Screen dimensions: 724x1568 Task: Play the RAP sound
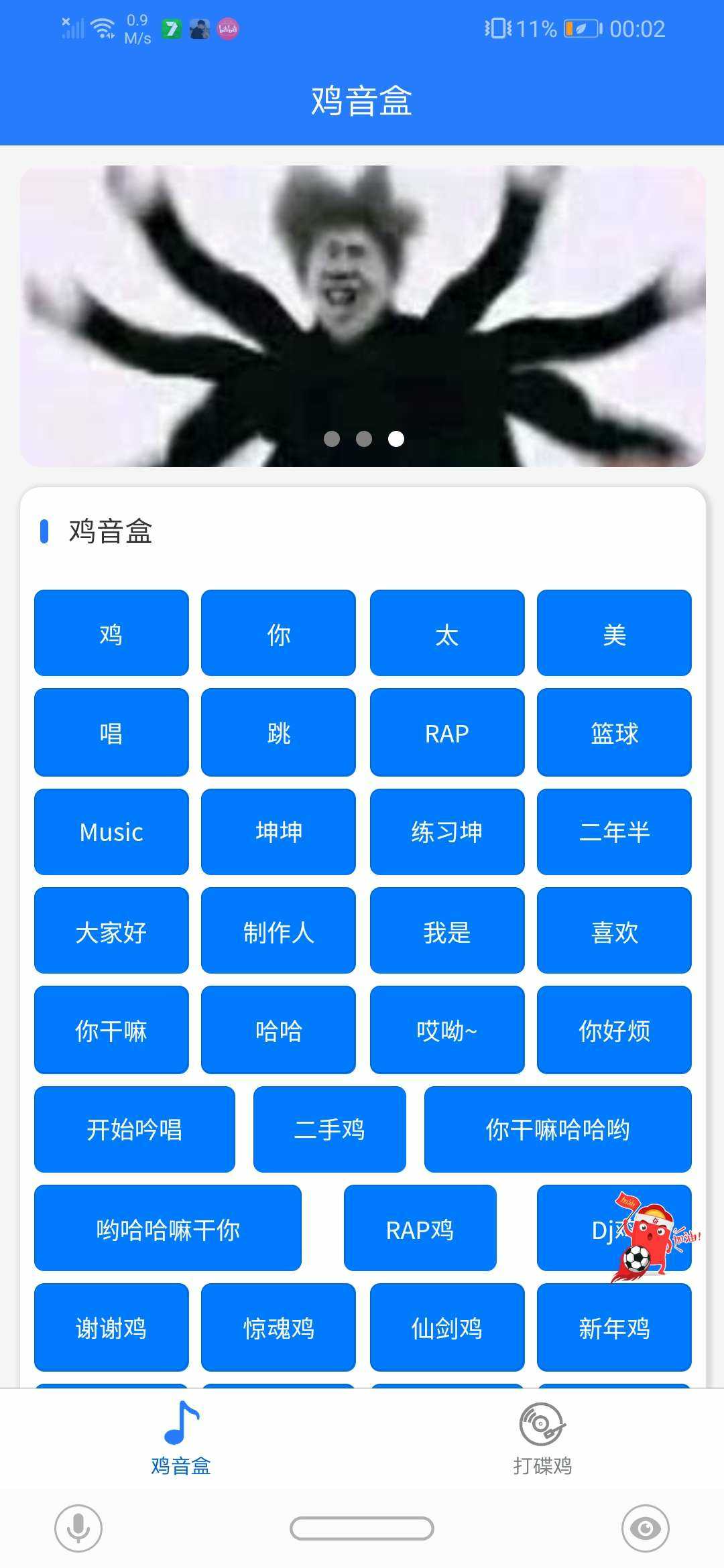(x=447, y=732)
